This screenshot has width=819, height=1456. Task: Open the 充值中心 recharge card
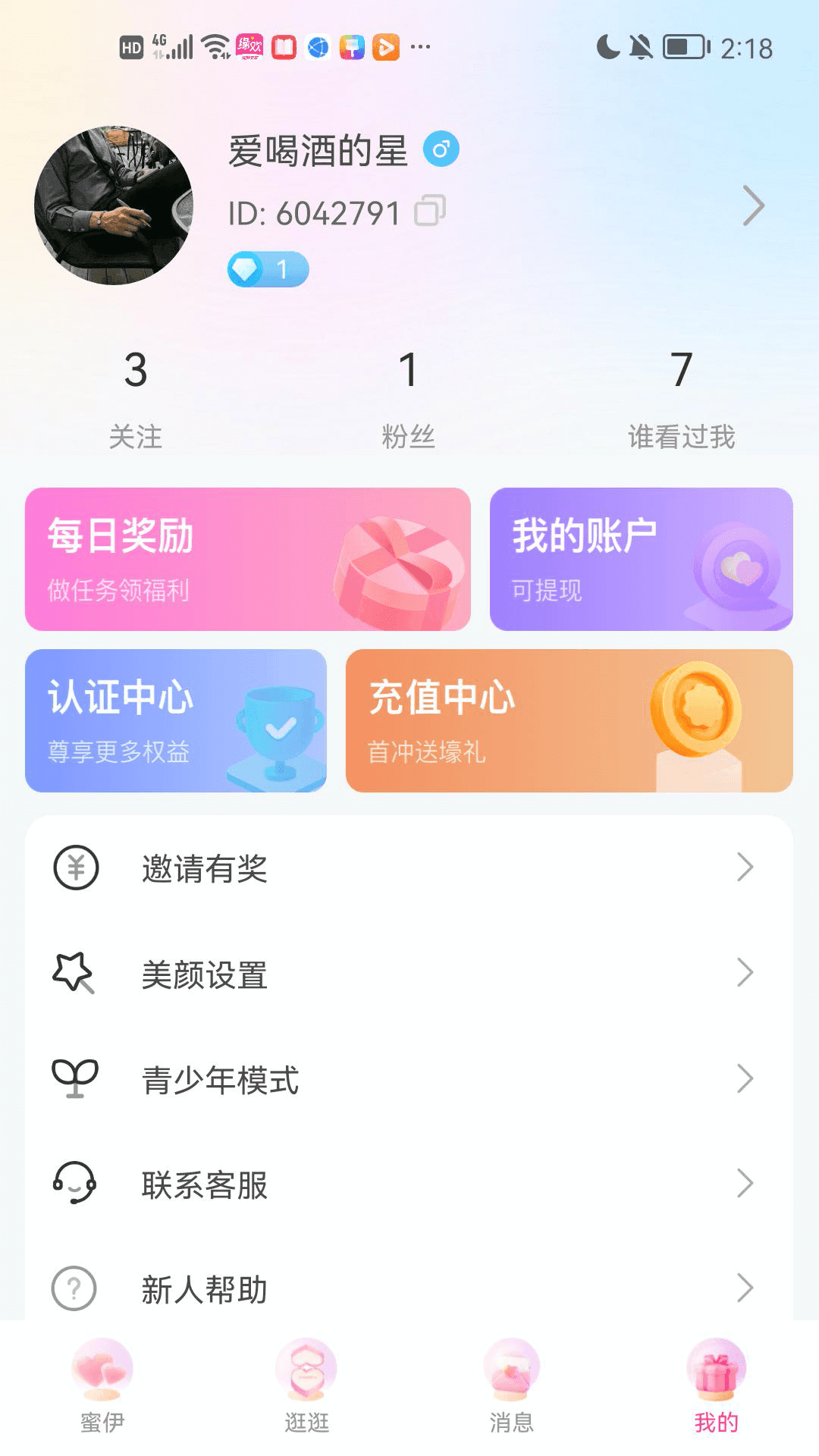[569, 720]
